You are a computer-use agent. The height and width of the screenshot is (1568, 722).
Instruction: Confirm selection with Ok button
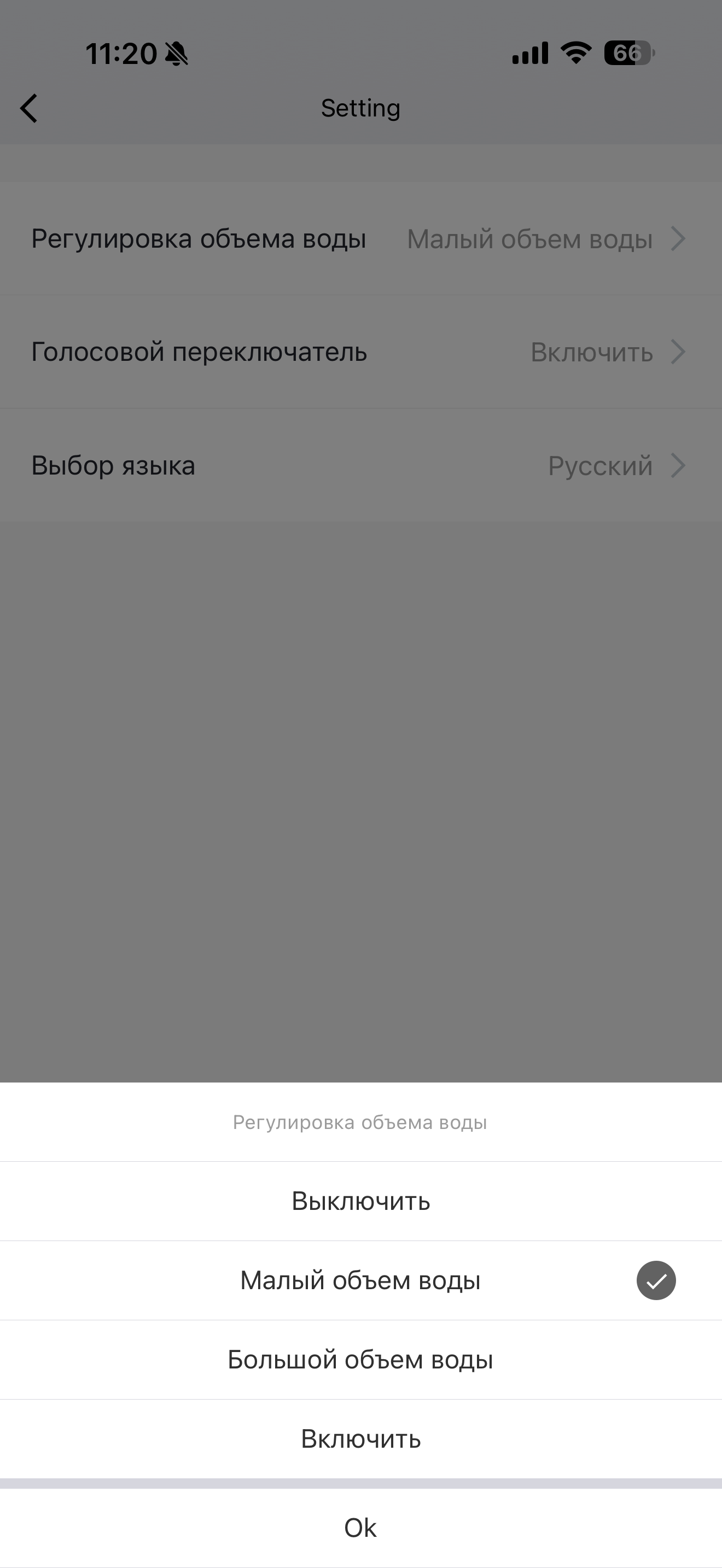coord(360,1527)
